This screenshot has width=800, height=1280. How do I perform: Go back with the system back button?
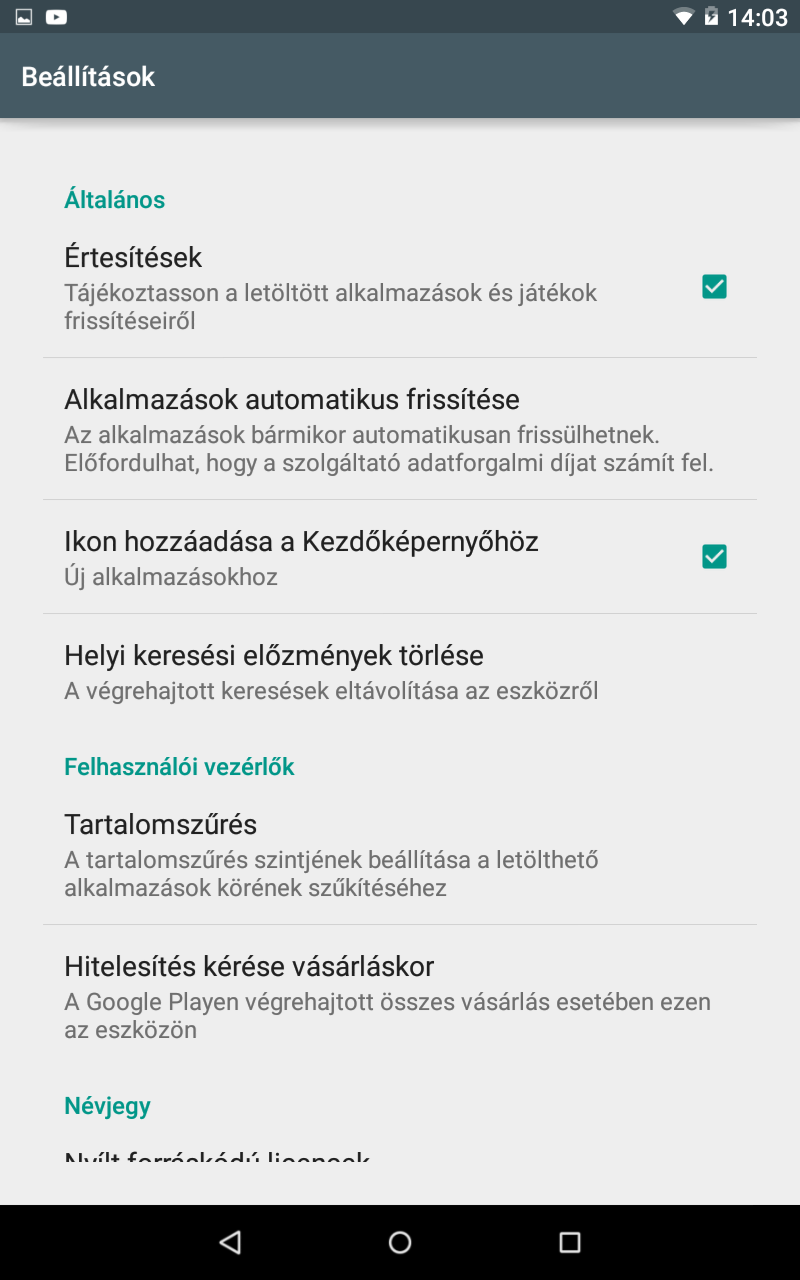[230, 1242]
